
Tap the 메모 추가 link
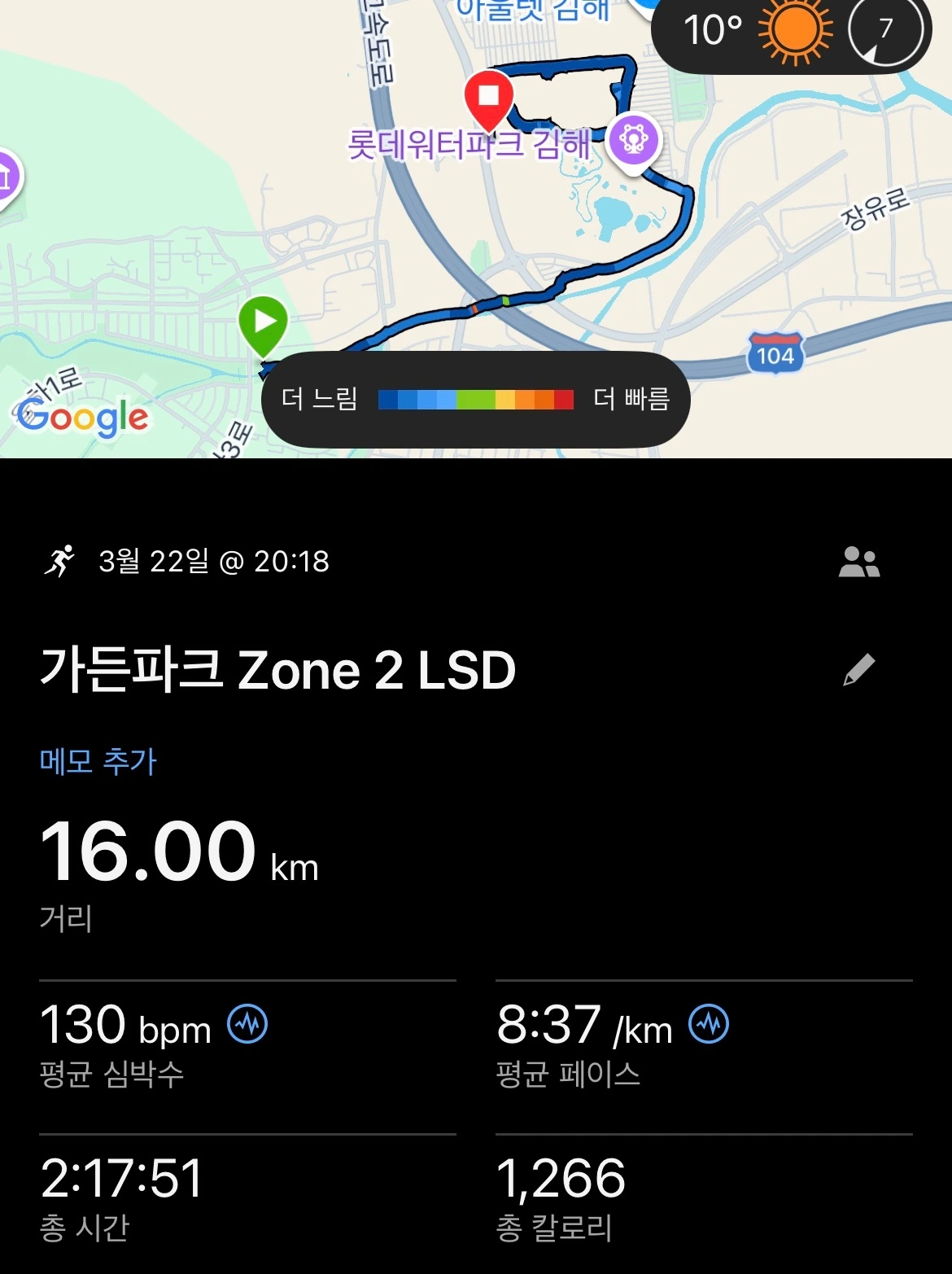tap(98, 762)
